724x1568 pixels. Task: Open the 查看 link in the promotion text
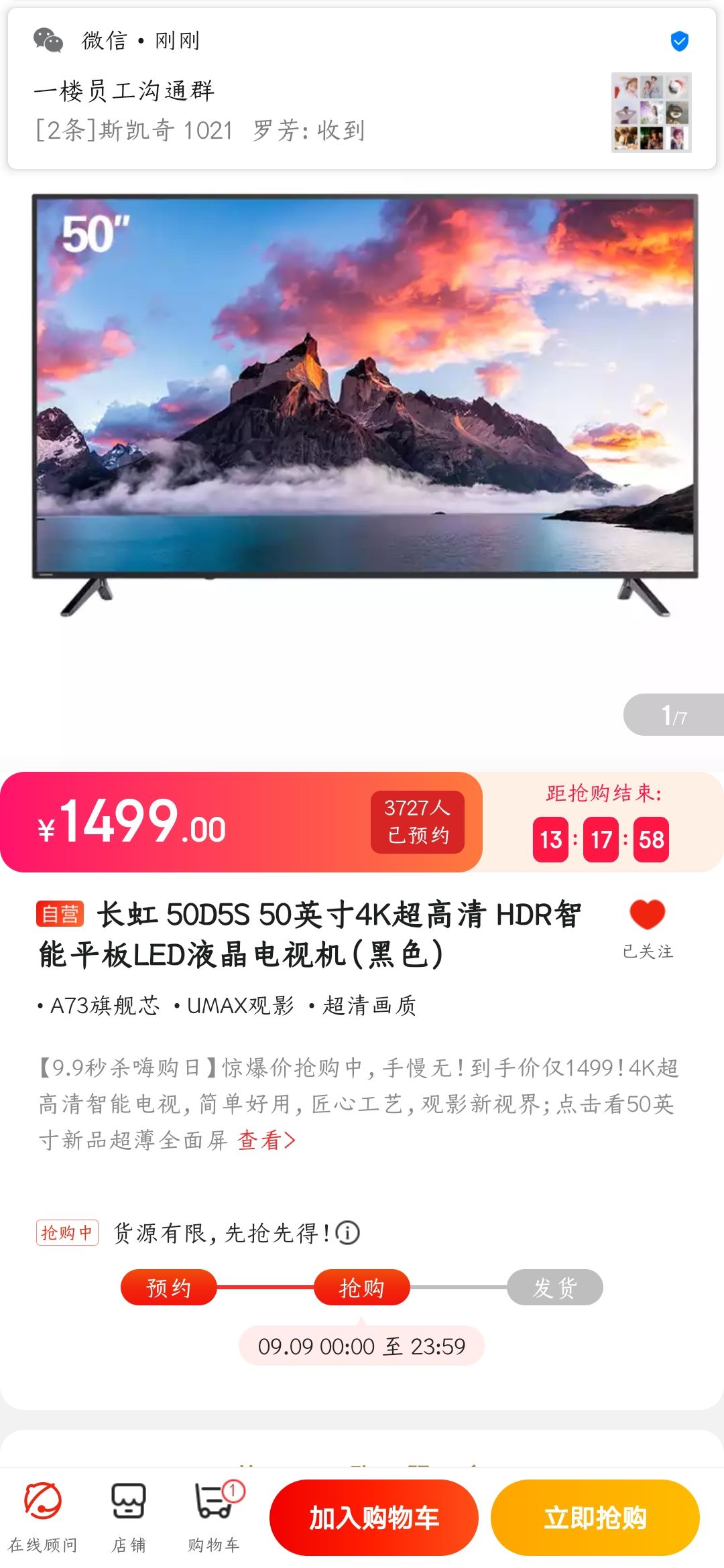[x=266, y=1140]
